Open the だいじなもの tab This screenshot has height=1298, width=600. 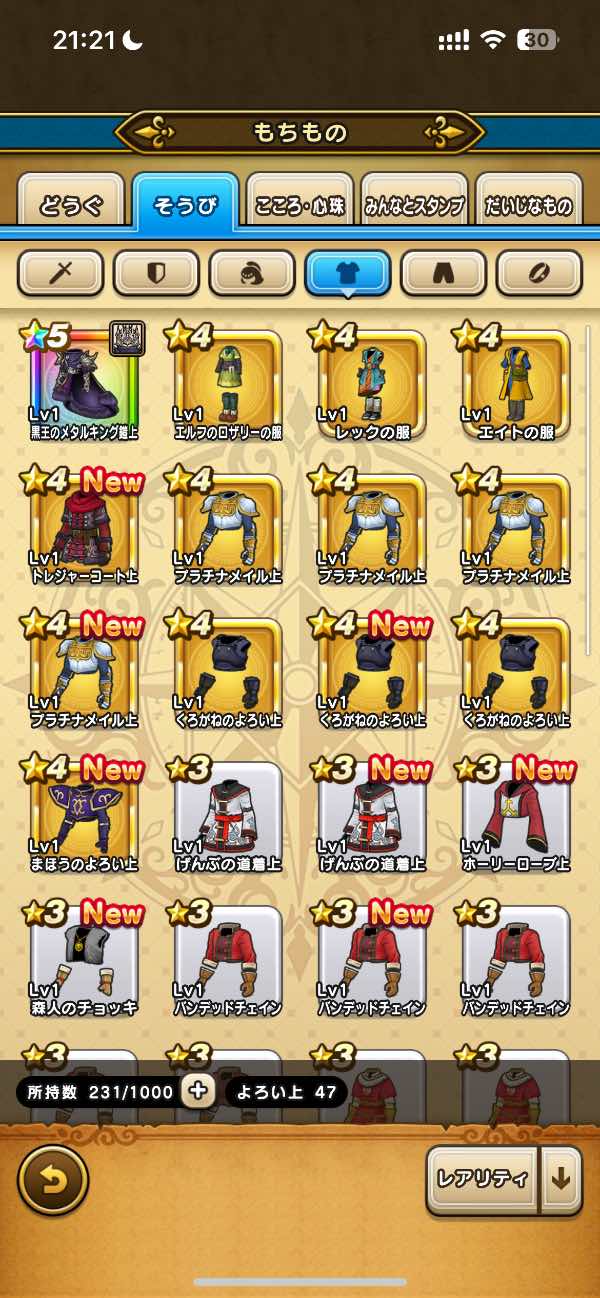tap(528, 206)
